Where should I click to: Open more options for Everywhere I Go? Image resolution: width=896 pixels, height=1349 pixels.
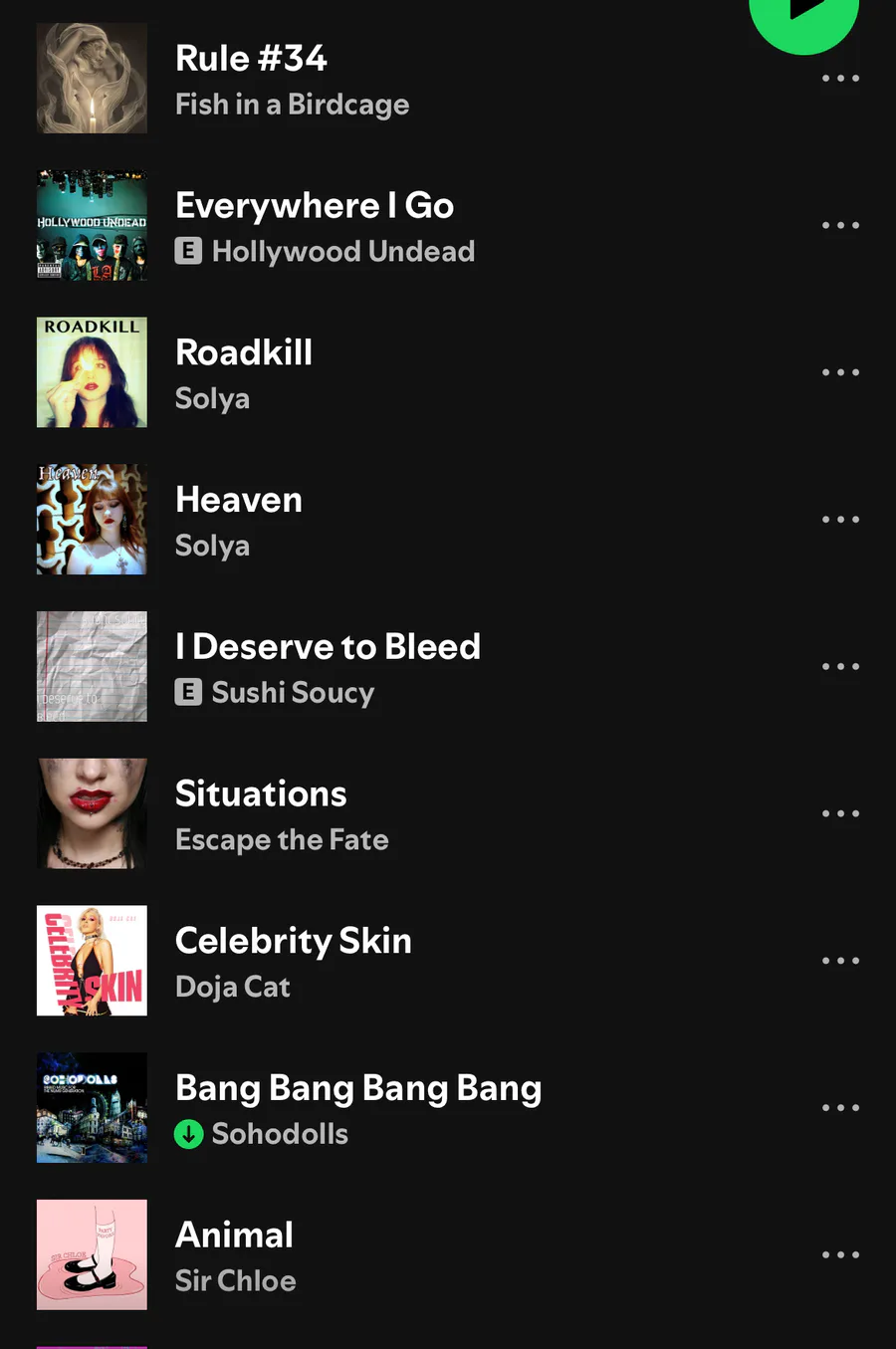click(840, 226)
